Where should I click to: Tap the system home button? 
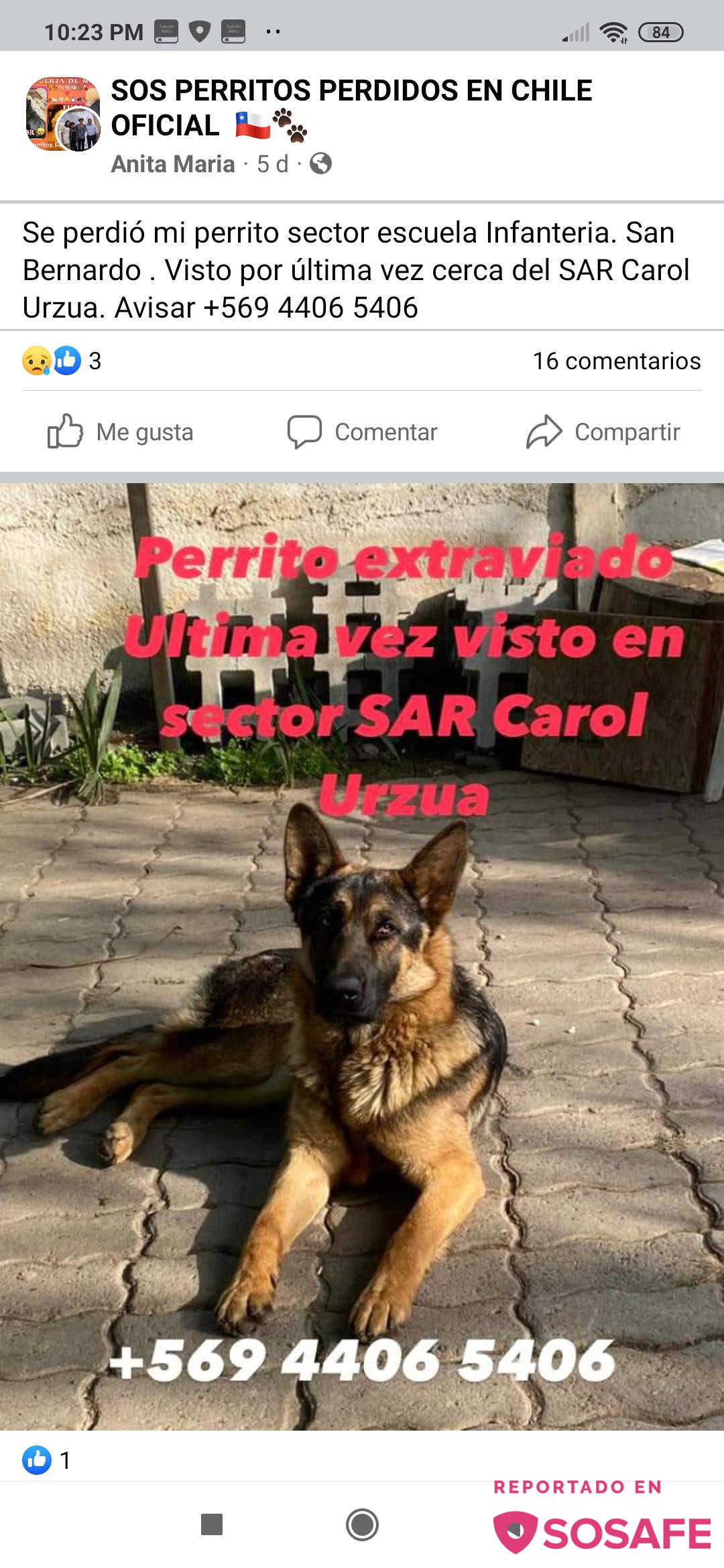coord(362,1524)
